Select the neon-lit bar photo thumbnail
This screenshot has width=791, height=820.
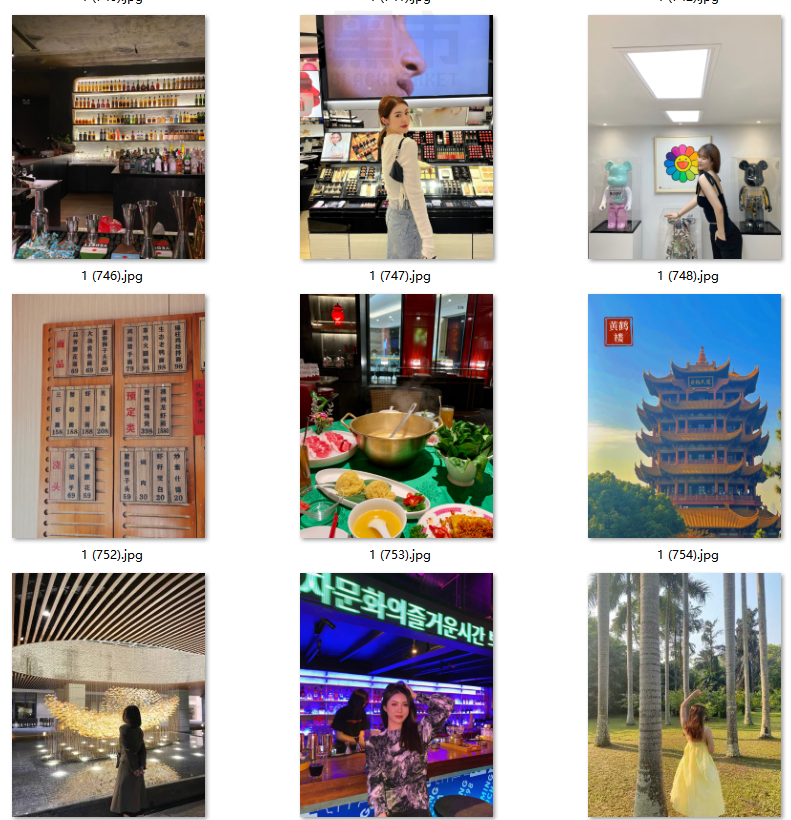point(397,694)
